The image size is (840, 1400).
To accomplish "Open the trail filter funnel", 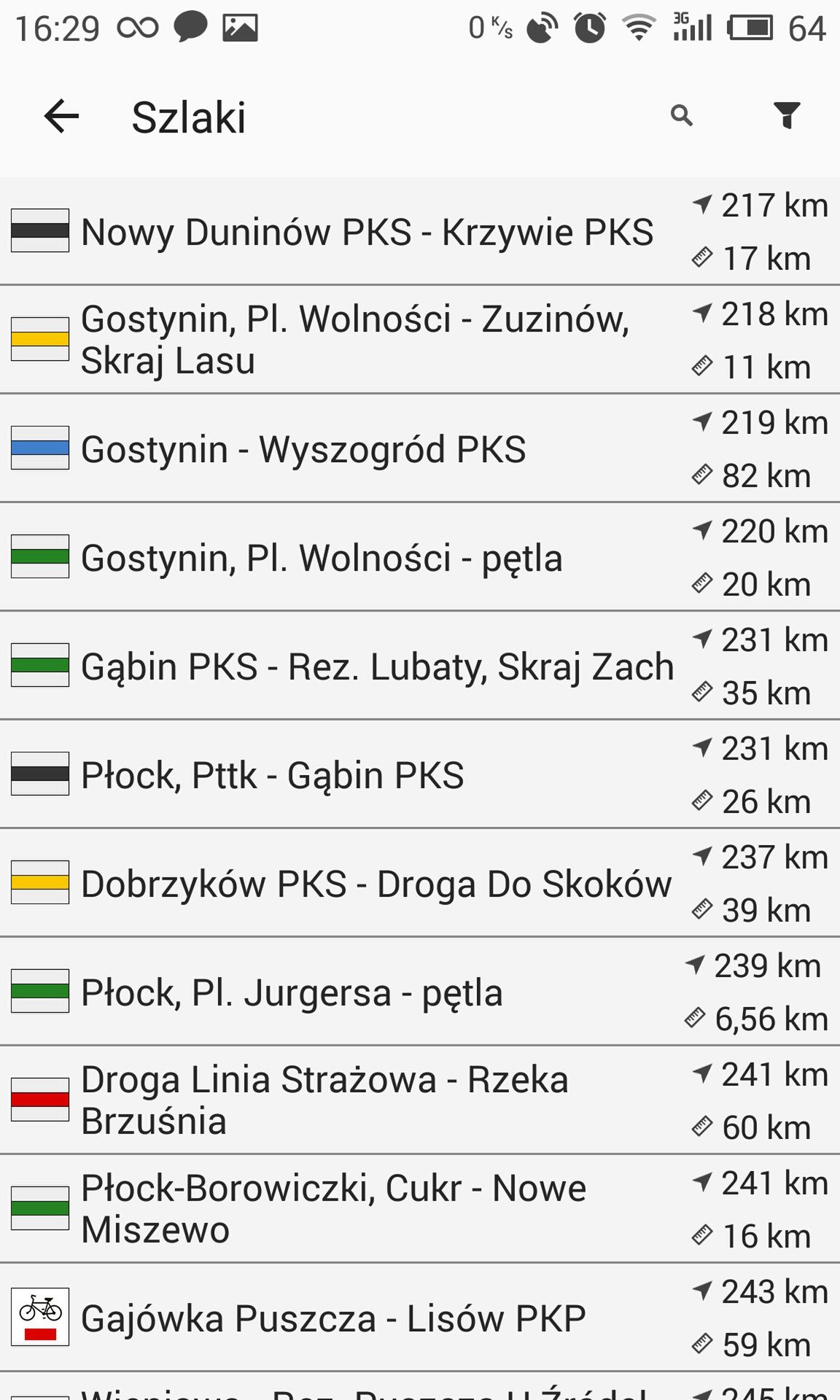I will (787, 115).
